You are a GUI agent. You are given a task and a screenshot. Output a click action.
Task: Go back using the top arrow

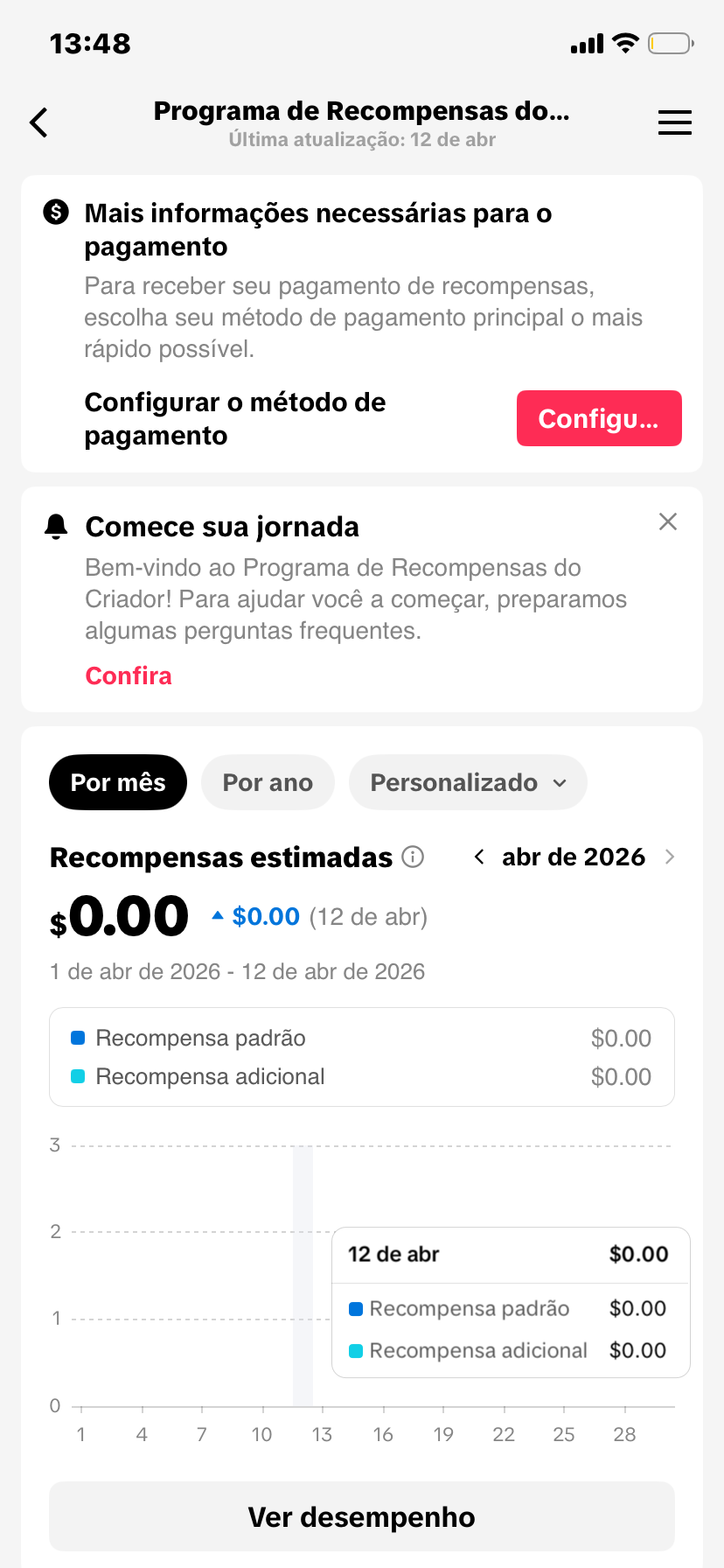[39, 122]
